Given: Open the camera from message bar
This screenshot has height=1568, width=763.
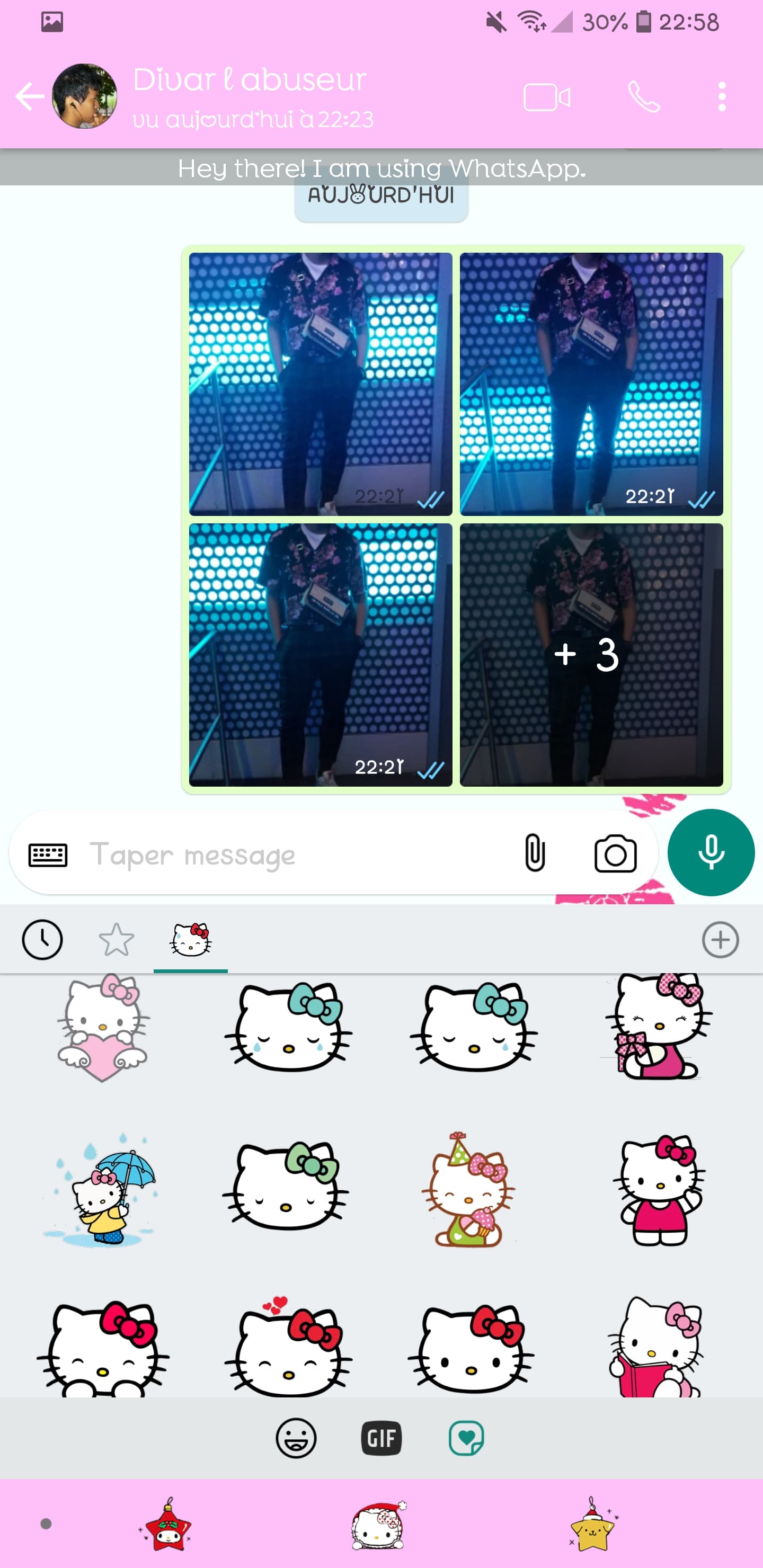Looking at the screenshot, I should coord(615,854).
